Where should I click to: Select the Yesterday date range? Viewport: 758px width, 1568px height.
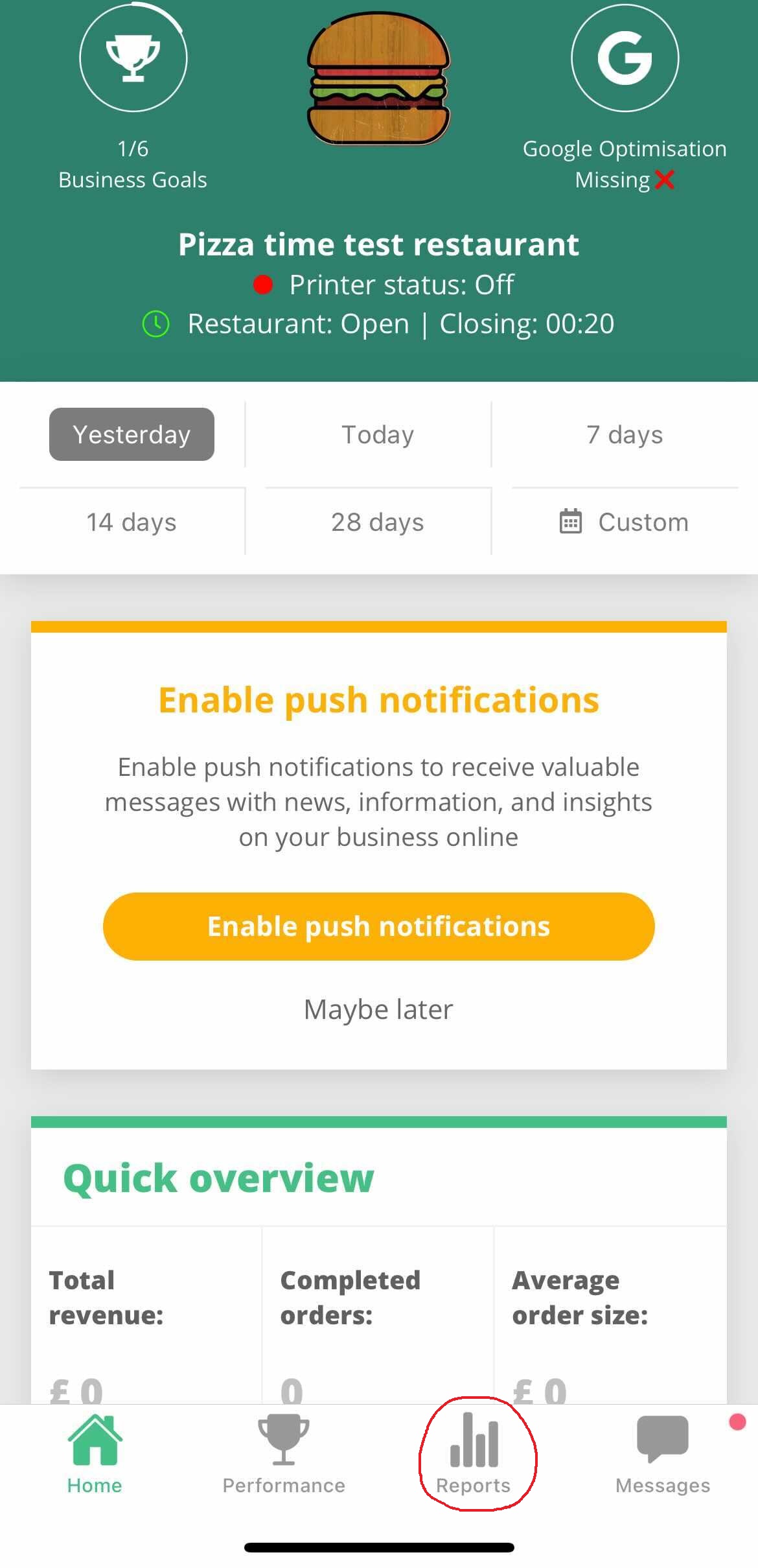pos(132,434)
